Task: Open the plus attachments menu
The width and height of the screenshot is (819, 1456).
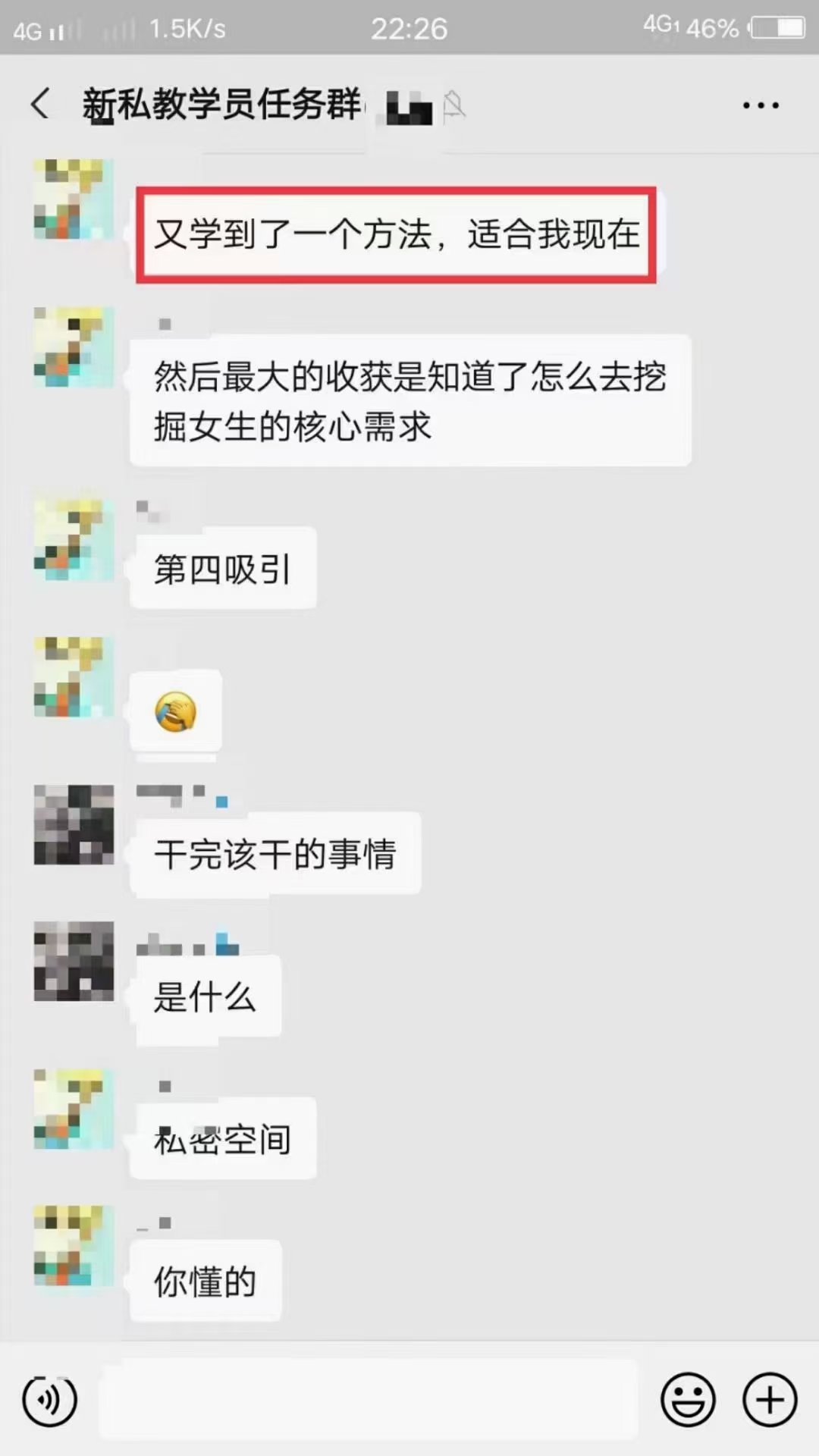Action: click(770, 1400)
